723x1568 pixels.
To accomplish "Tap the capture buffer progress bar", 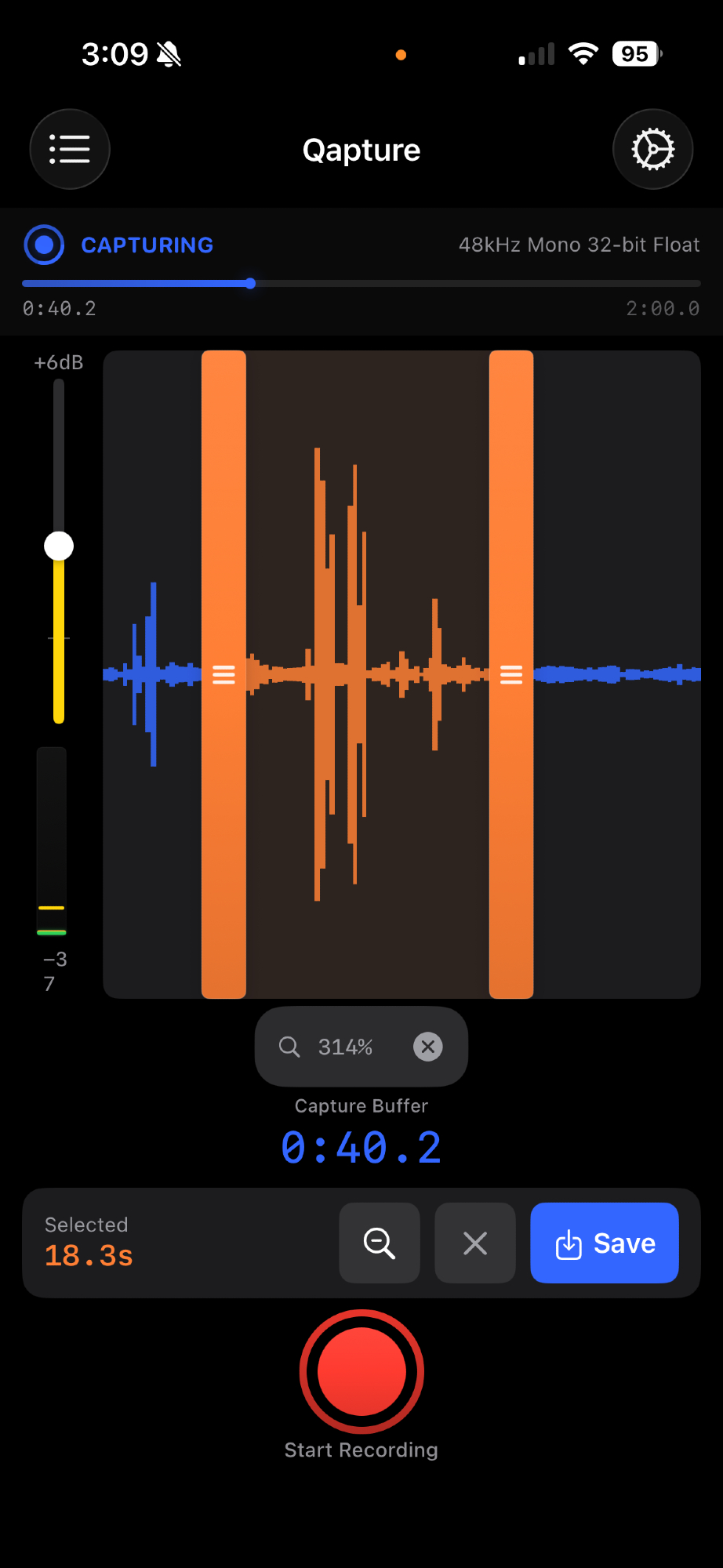I will pyautogui.click(x=361, y=284).
